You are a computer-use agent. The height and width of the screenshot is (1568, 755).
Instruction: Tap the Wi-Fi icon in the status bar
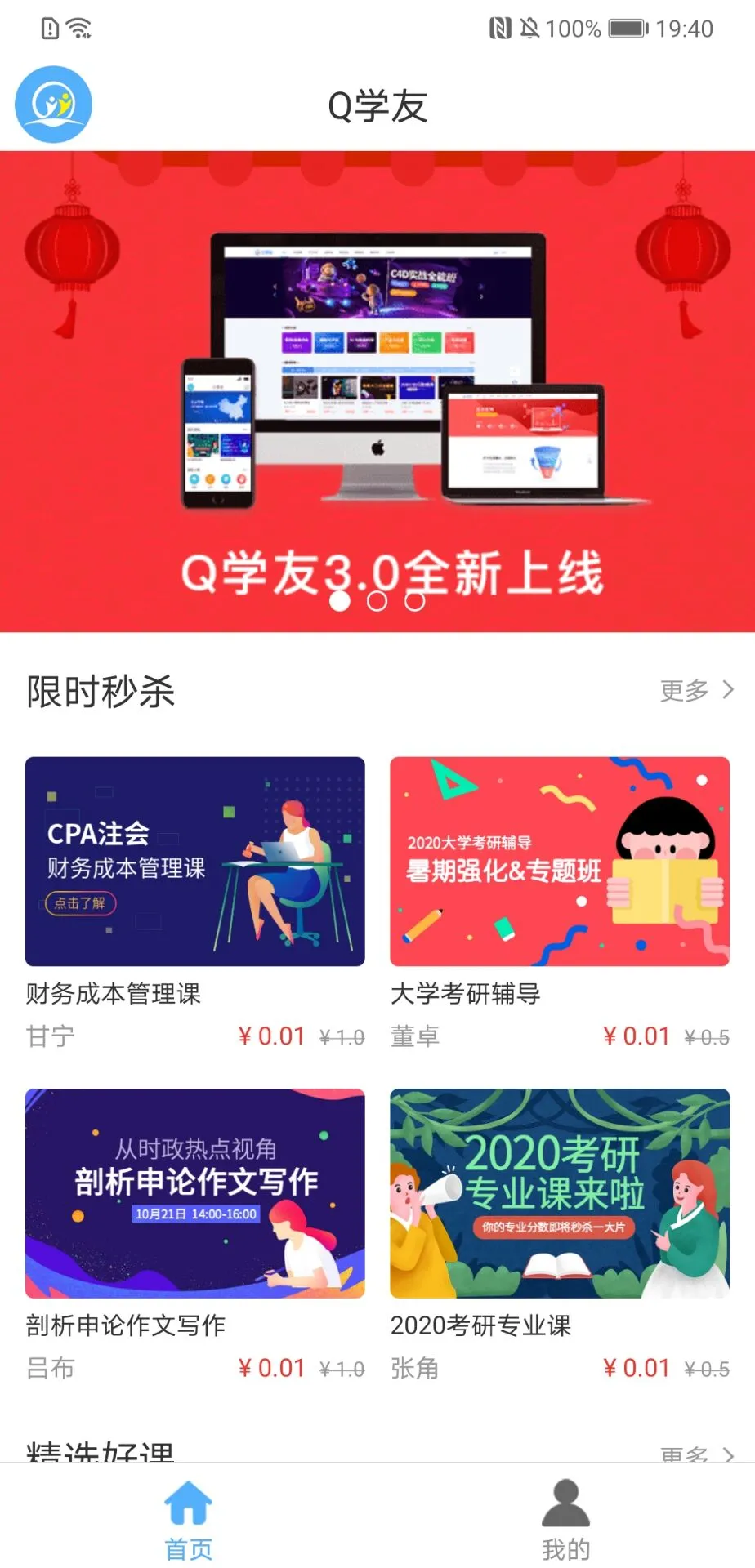coord(79,27)
